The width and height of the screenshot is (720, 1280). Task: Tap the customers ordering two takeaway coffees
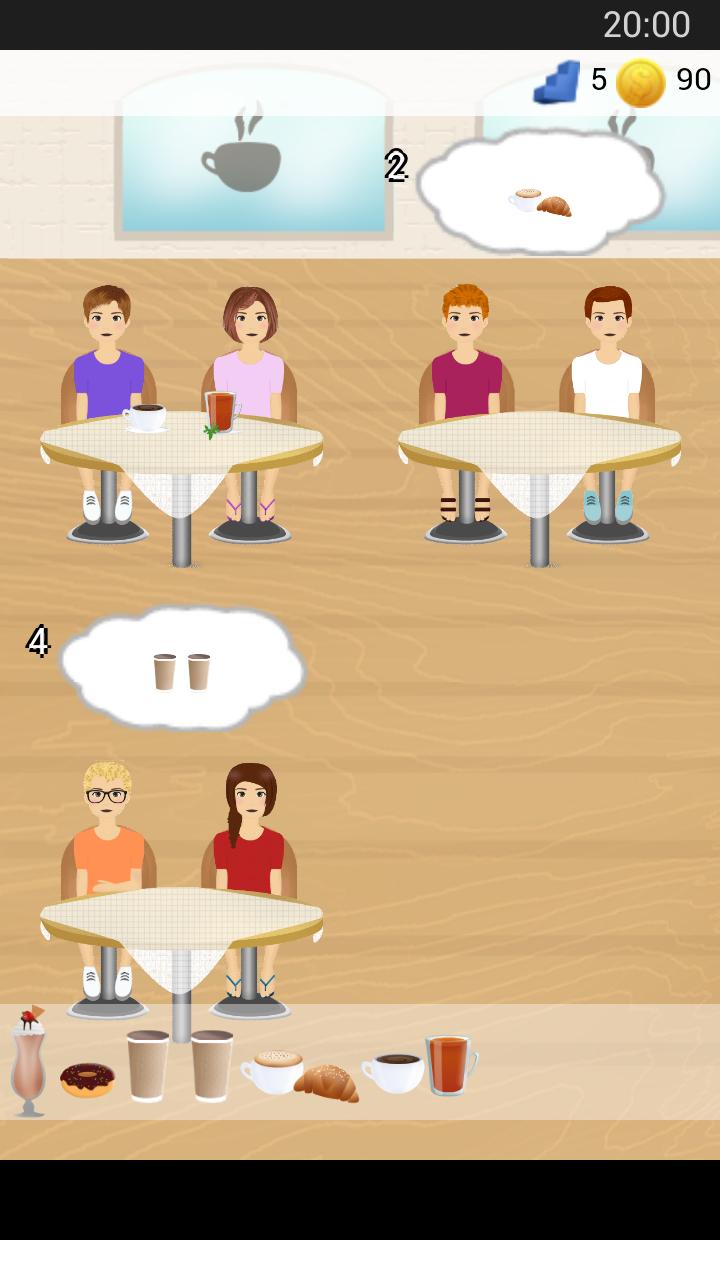pyautogui.click(x=181, y=900)
